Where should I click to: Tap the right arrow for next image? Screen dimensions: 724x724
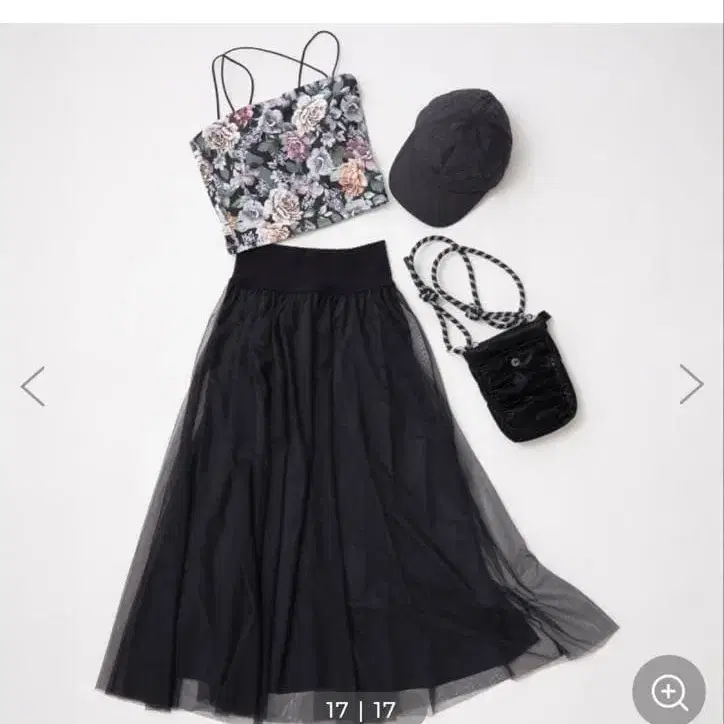(x=691, y=384)
